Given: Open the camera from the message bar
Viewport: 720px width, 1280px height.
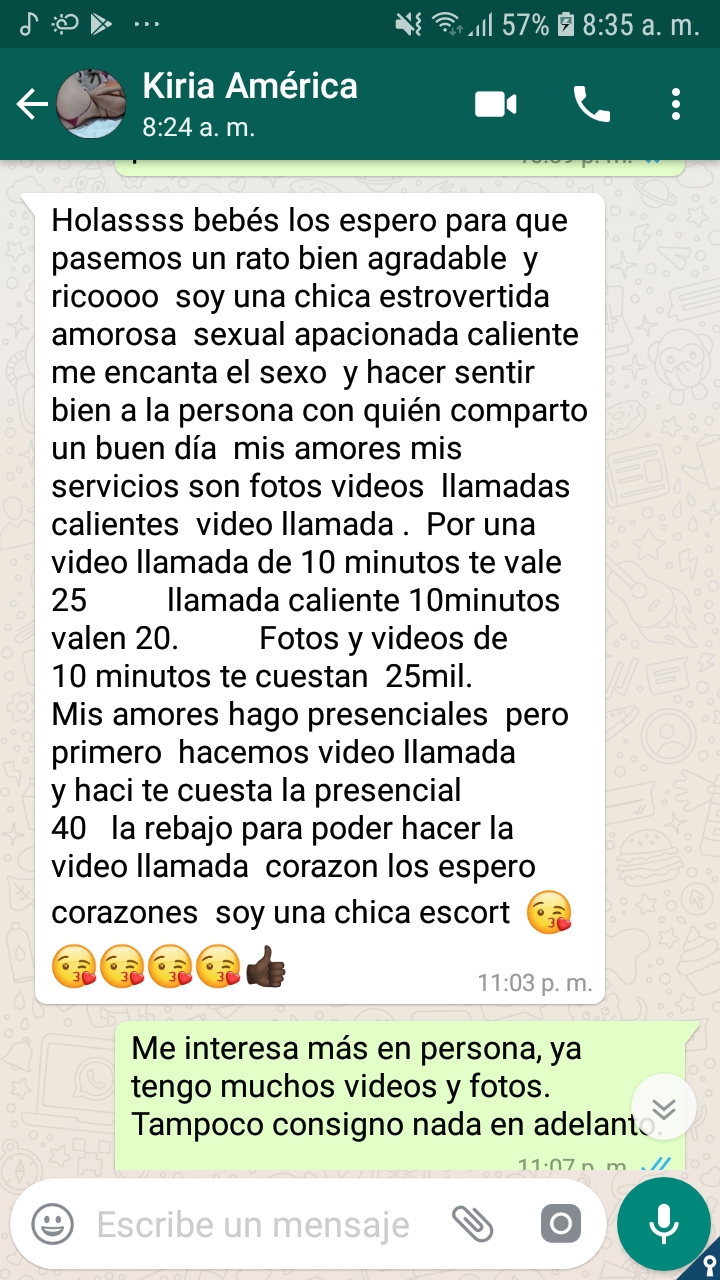Looking at the screenshot, I should pyautogui.click(x=560, y=1223).
